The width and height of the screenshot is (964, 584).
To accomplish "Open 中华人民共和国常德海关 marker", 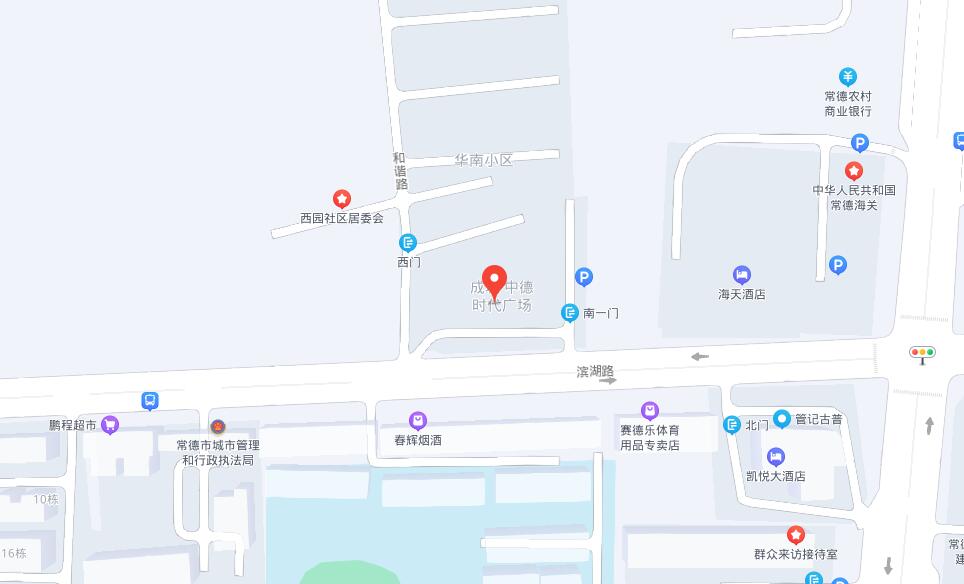I will pyautogui.click(x=854, y=171).
